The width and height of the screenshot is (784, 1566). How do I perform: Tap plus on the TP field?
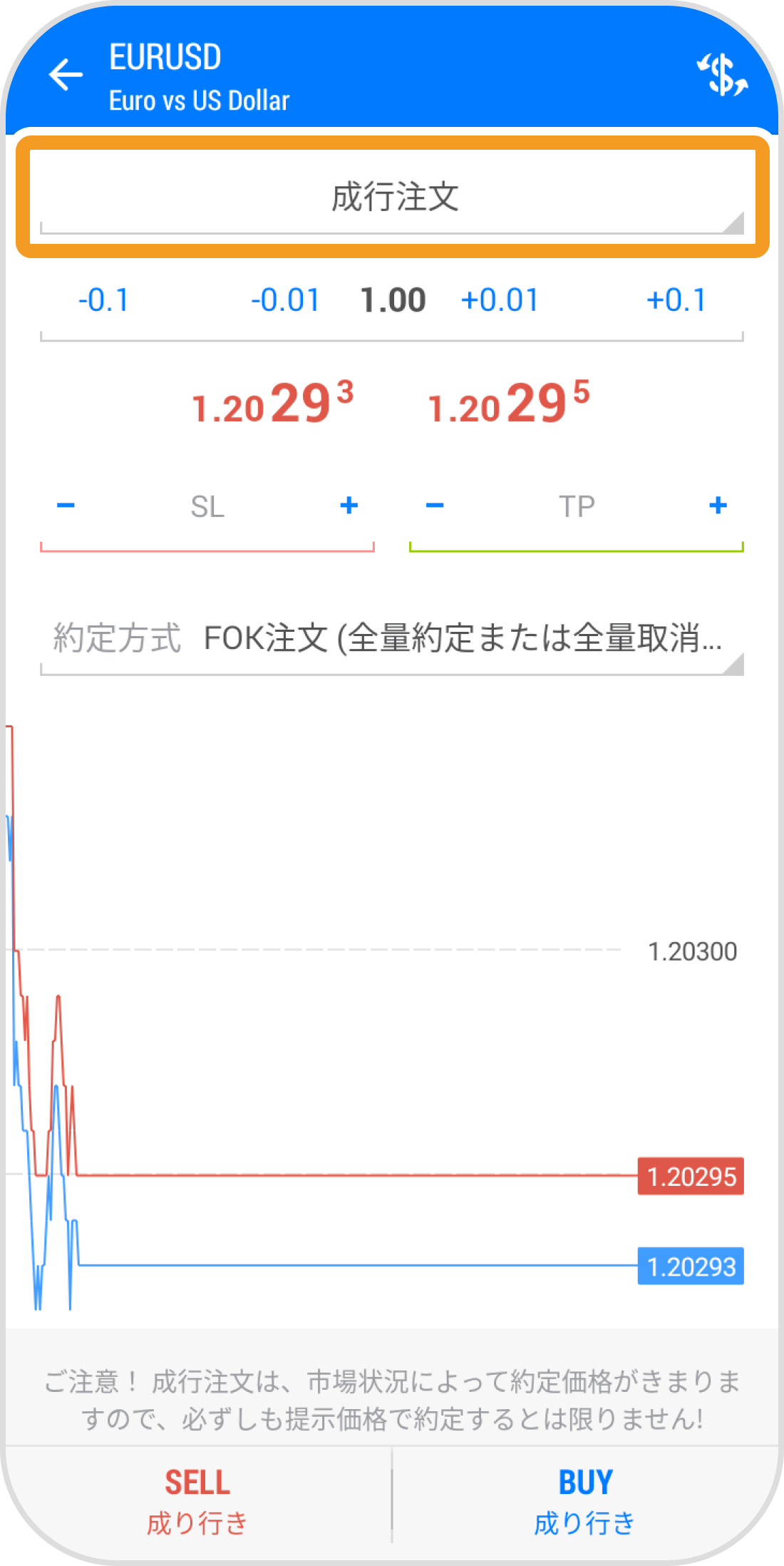[x=718, y=506]
